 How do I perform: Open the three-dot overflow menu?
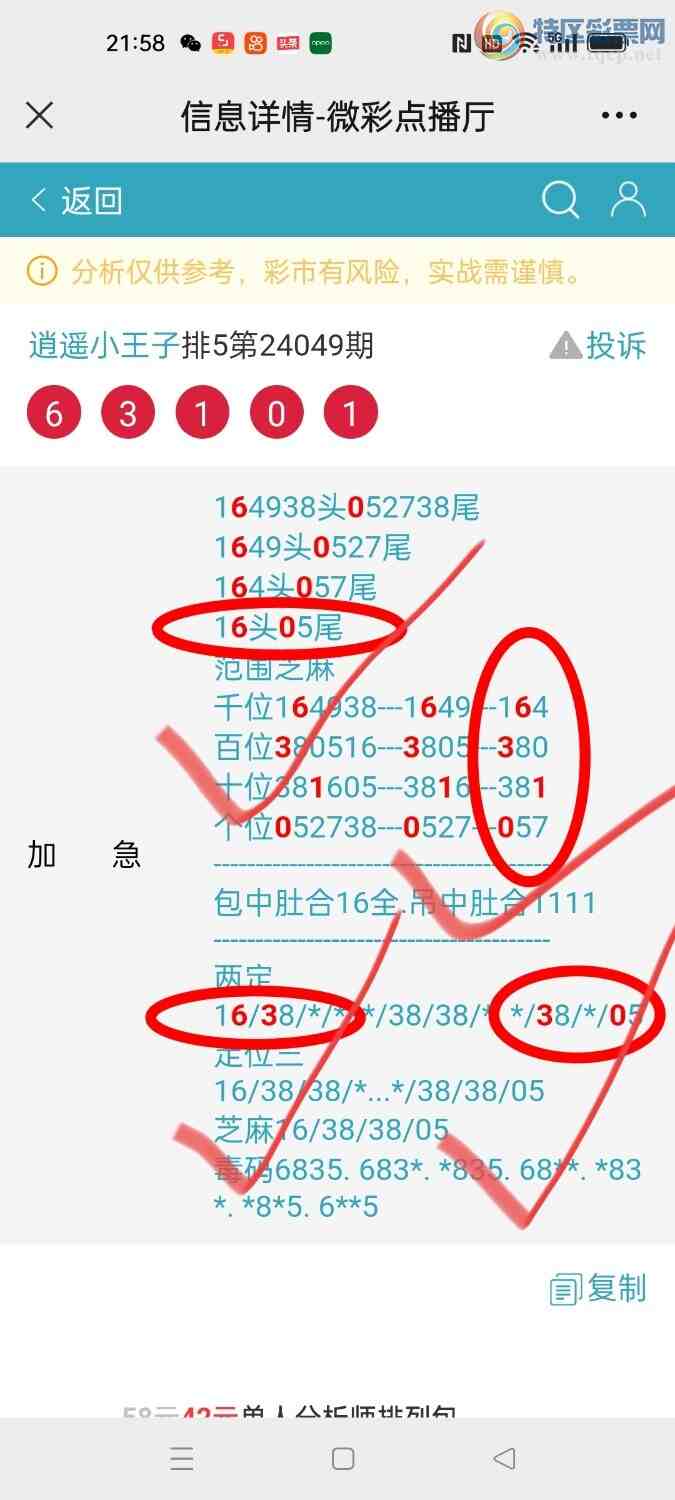click(619, 116)
